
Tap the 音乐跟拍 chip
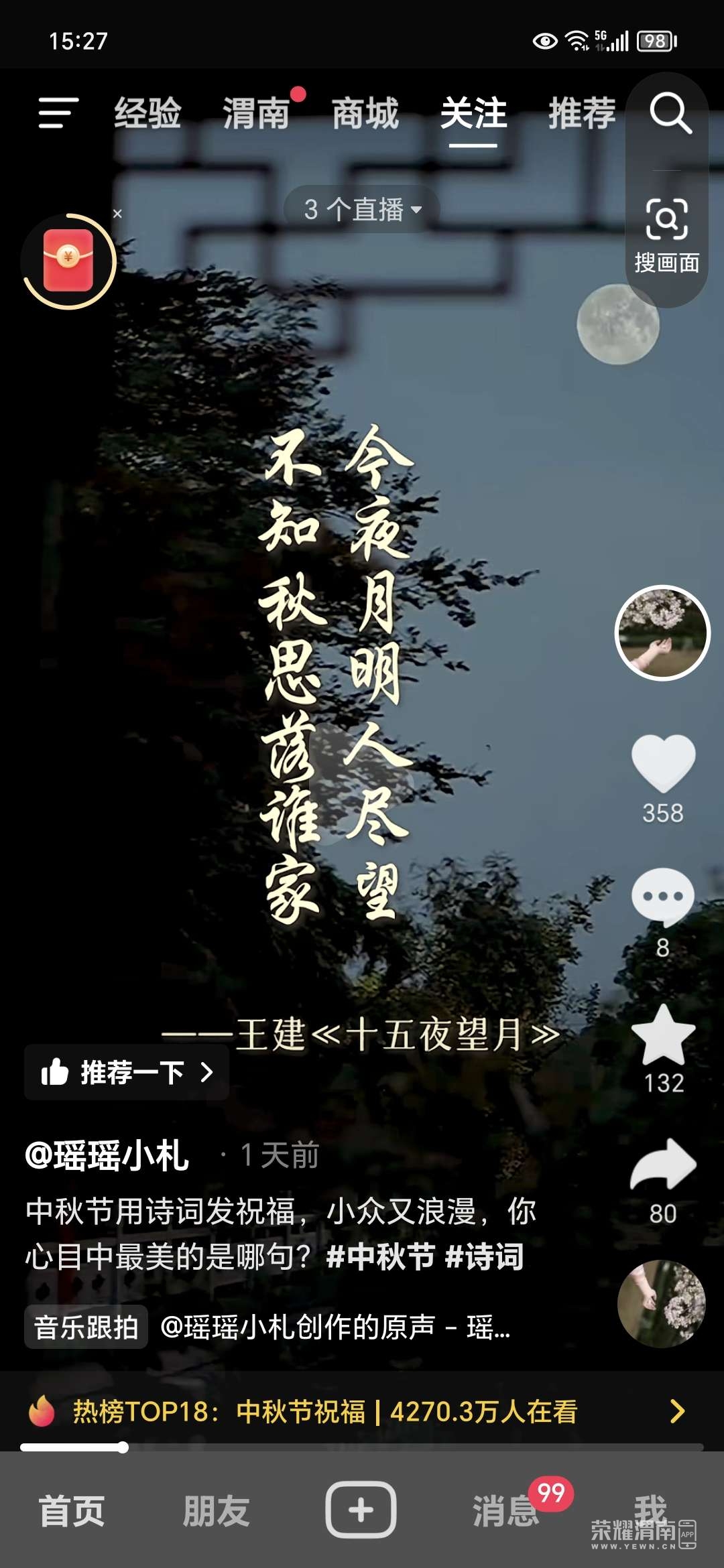pos(86,1327)
